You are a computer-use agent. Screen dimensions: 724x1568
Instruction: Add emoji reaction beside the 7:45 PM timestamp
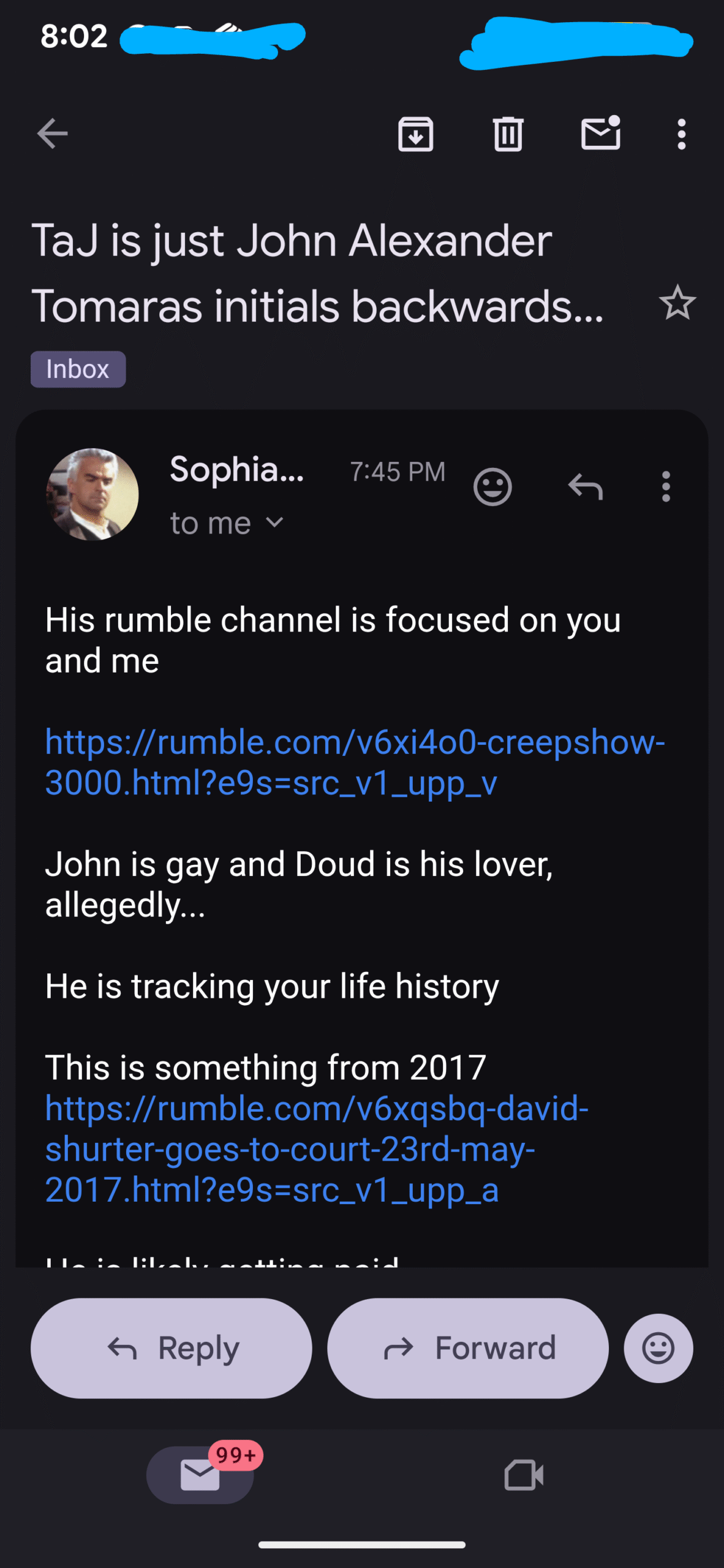pos(492,488)
